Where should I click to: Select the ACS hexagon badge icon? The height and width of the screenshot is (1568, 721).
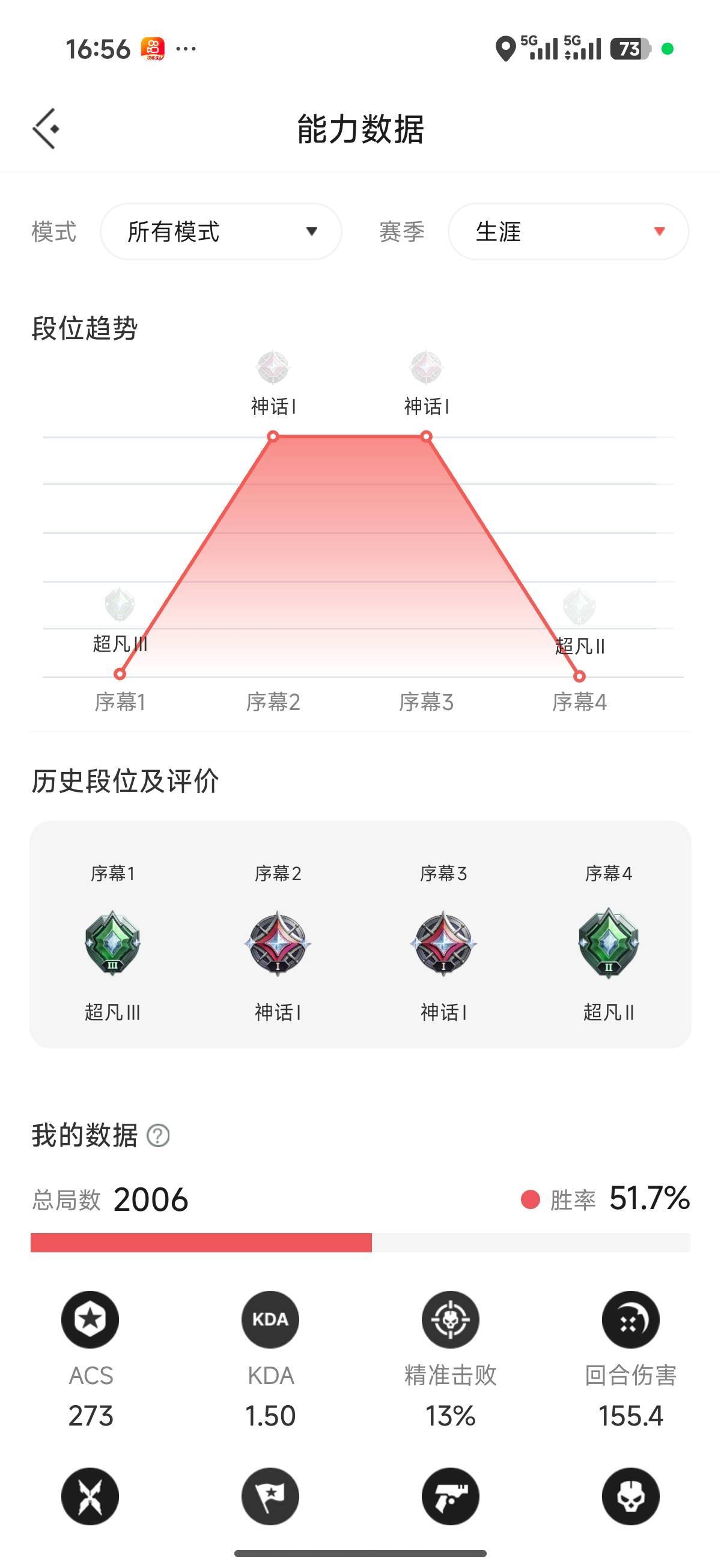pos(90,1320)
